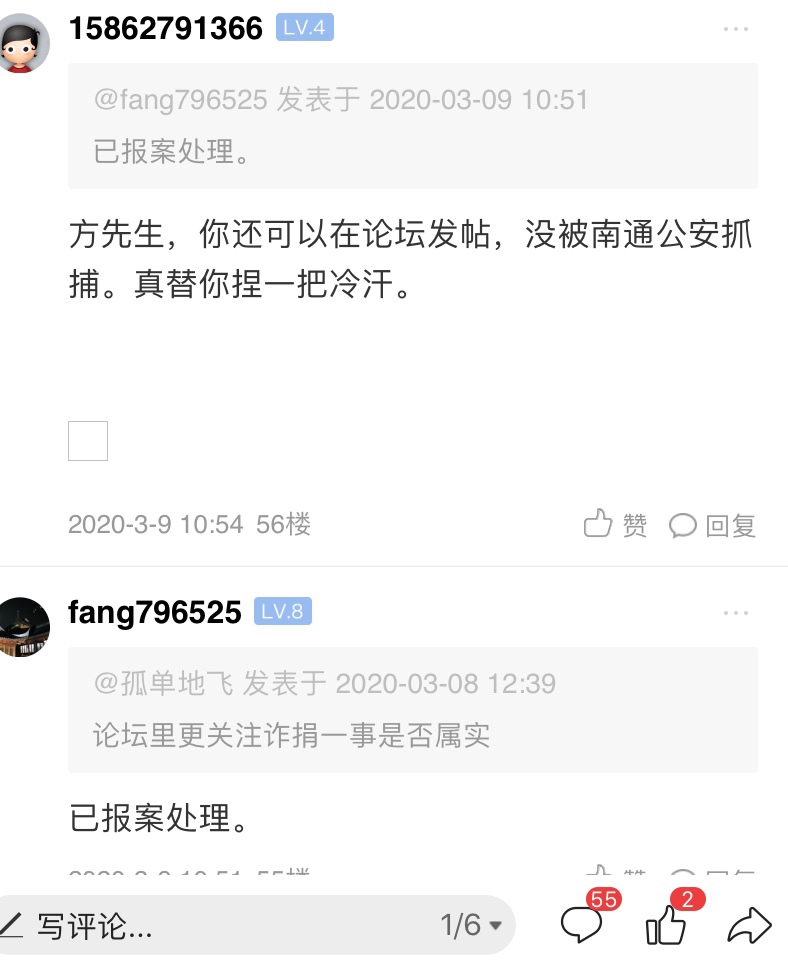
Task: Reply to 15862791366's comment
Action: 712,524
